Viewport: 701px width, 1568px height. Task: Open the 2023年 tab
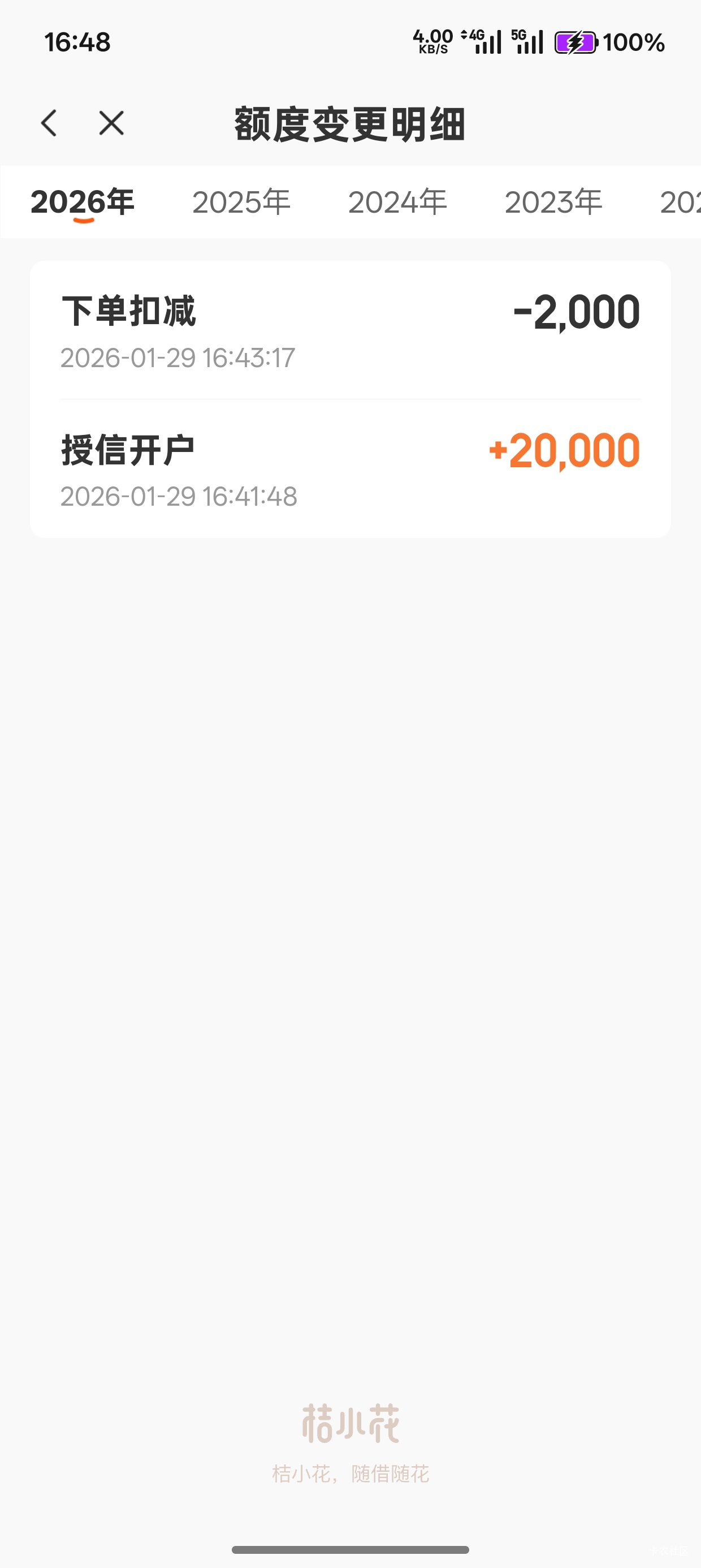point(553,202)
